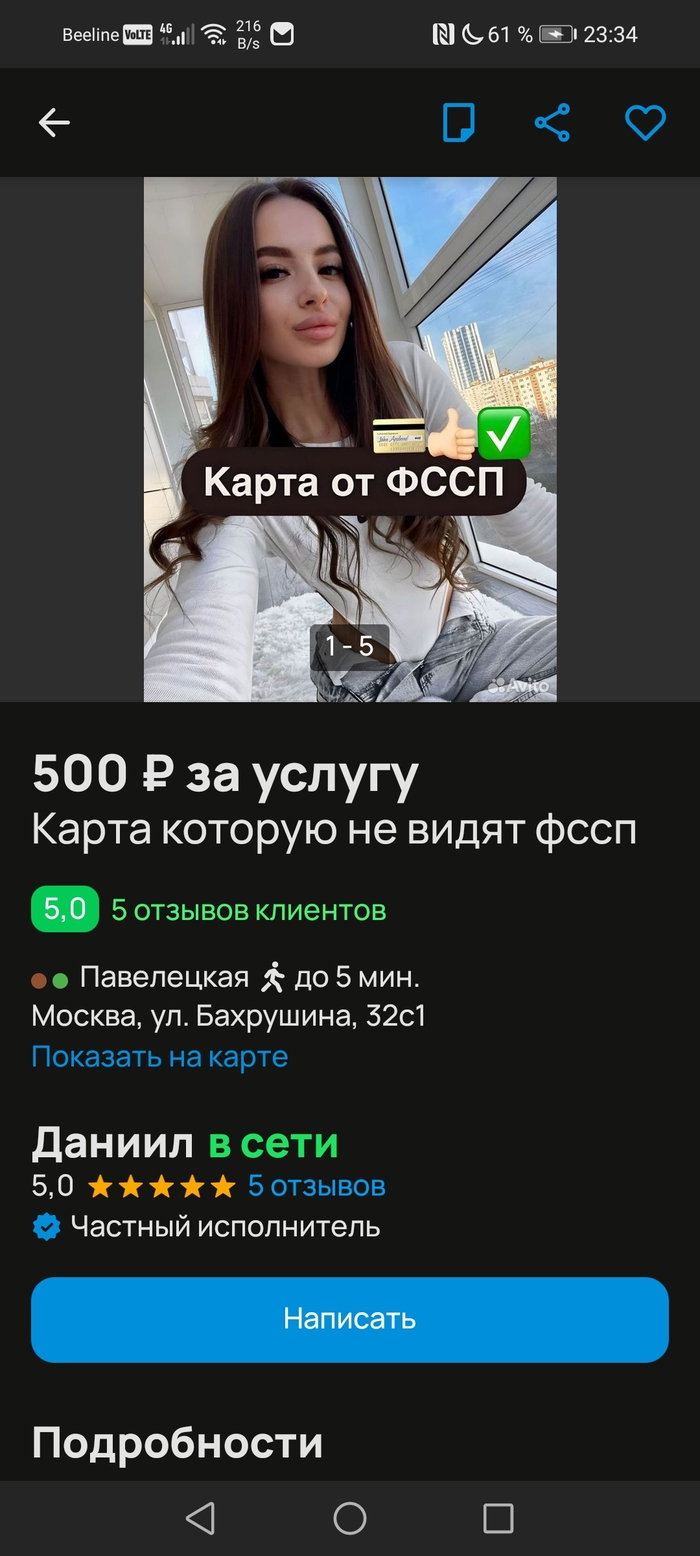
Task: Tap Показать на карте link
Action: tap(160, 1056)
